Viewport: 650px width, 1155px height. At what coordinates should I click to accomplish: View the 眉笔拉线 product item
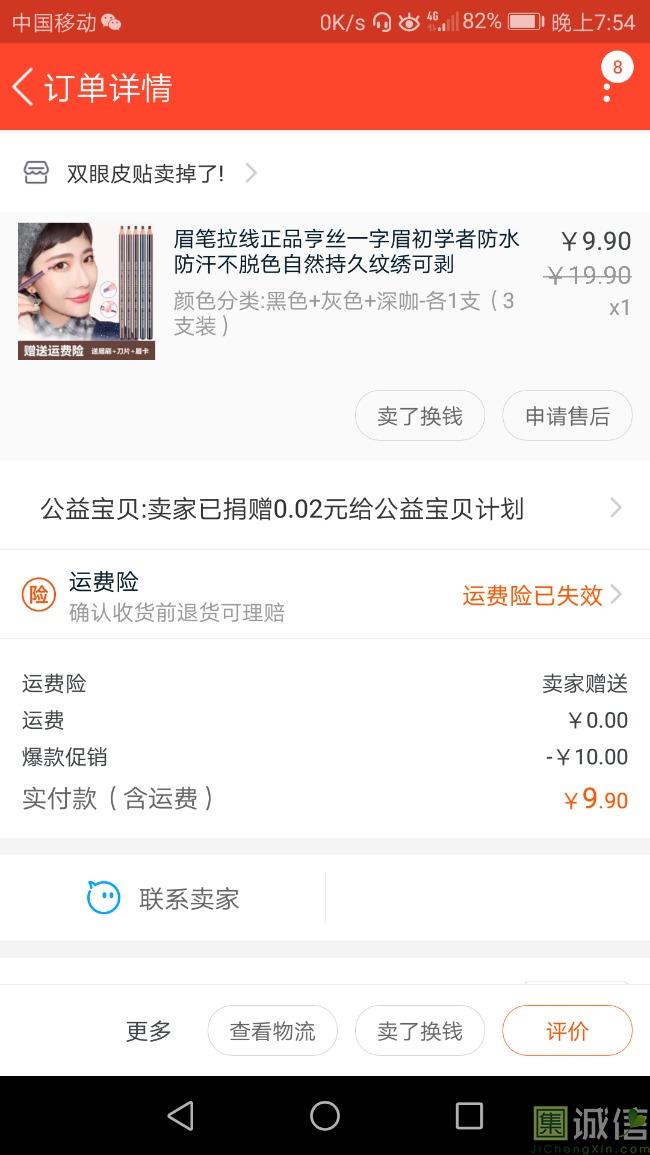pyautogui.click(x=346, y=252)
